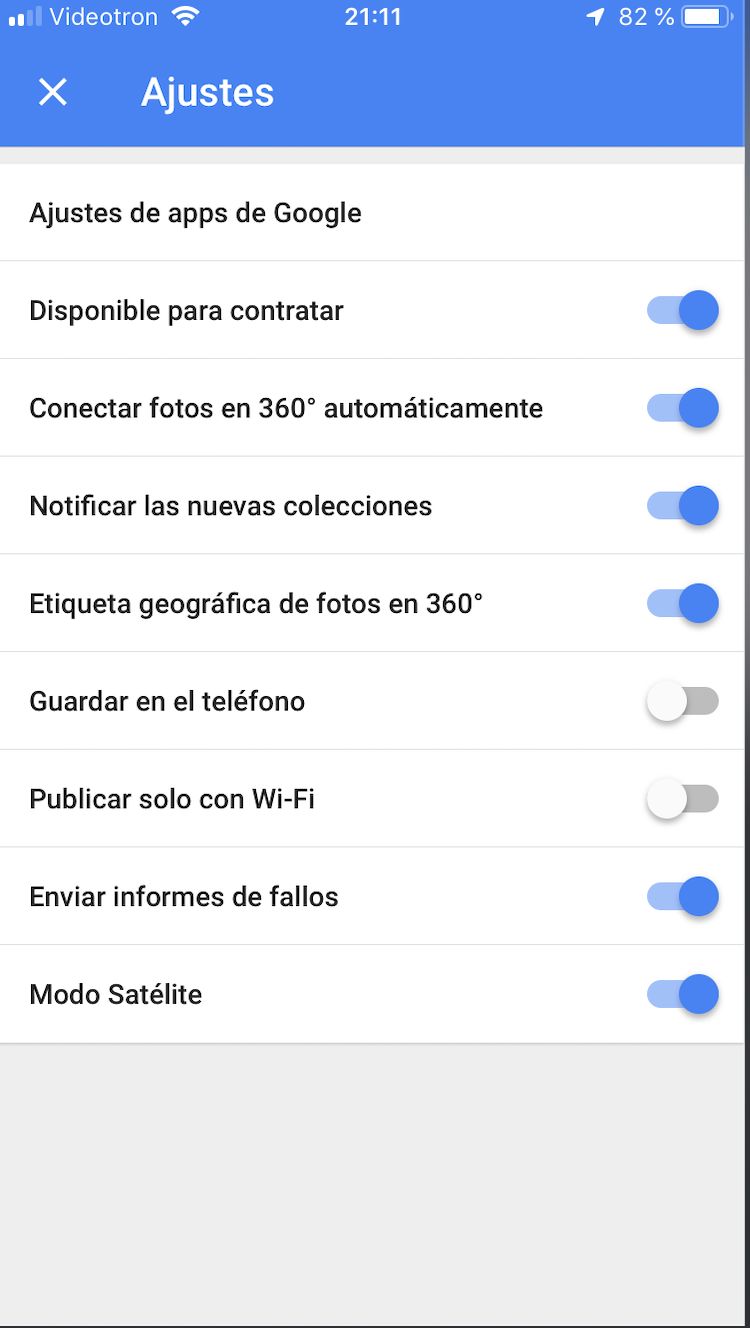Enable Guardar en el teléfono

(683, 701)
